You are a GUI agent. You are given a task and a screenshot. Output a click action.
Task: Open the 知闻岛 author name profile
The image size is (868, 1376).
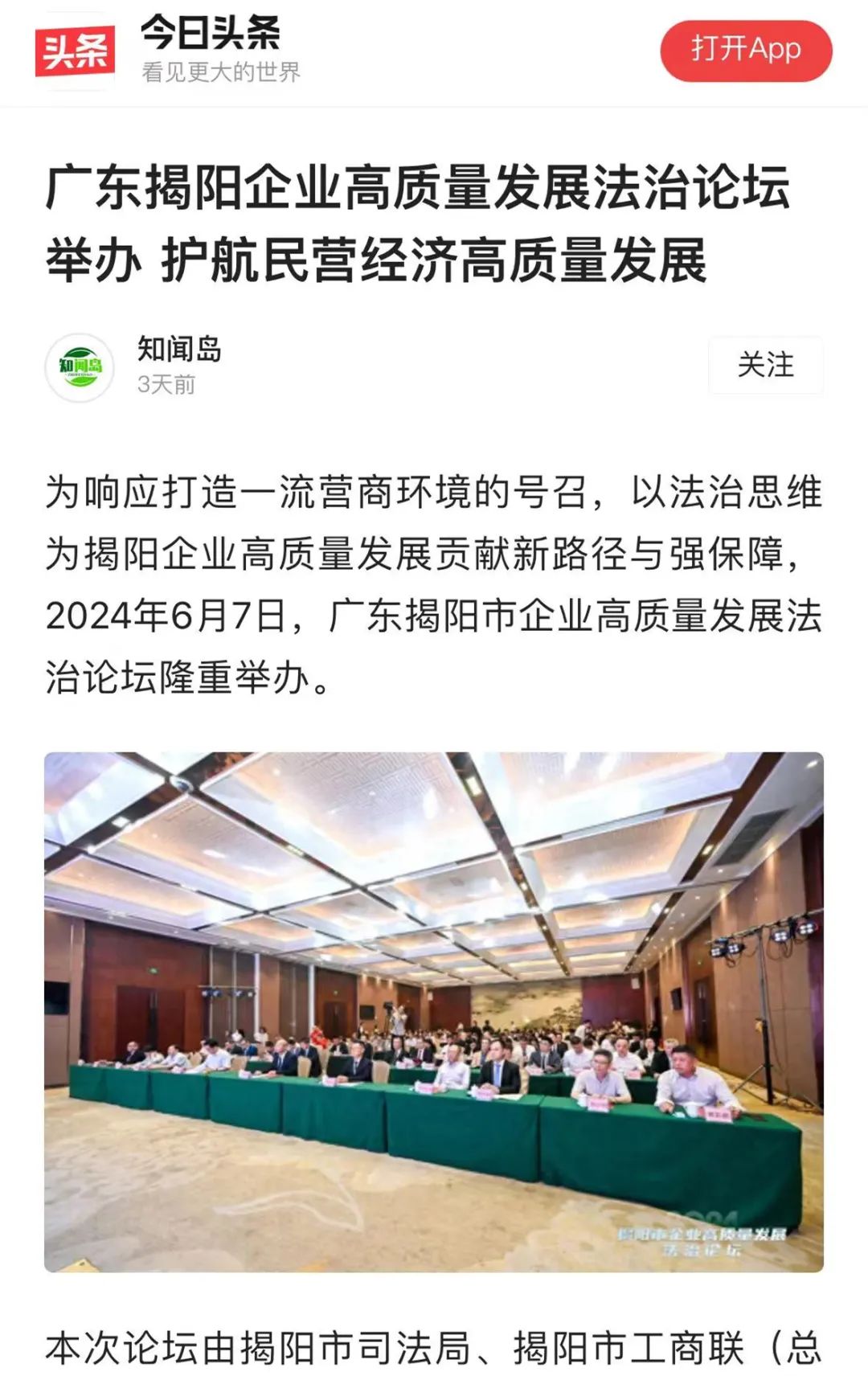click(x=179, y=350)
